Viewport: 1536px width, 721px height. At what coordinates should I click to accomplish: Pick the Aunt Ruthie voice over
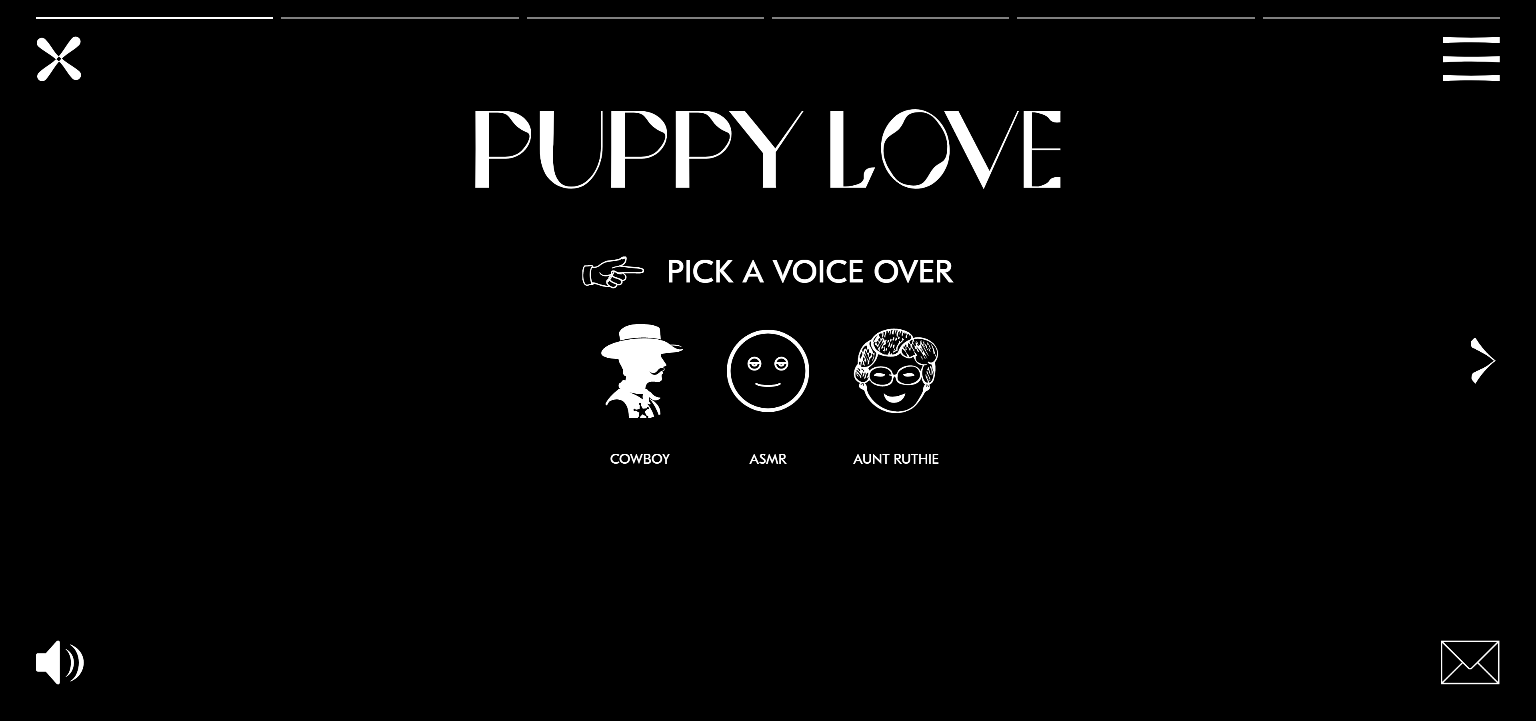tap(896, 372)
